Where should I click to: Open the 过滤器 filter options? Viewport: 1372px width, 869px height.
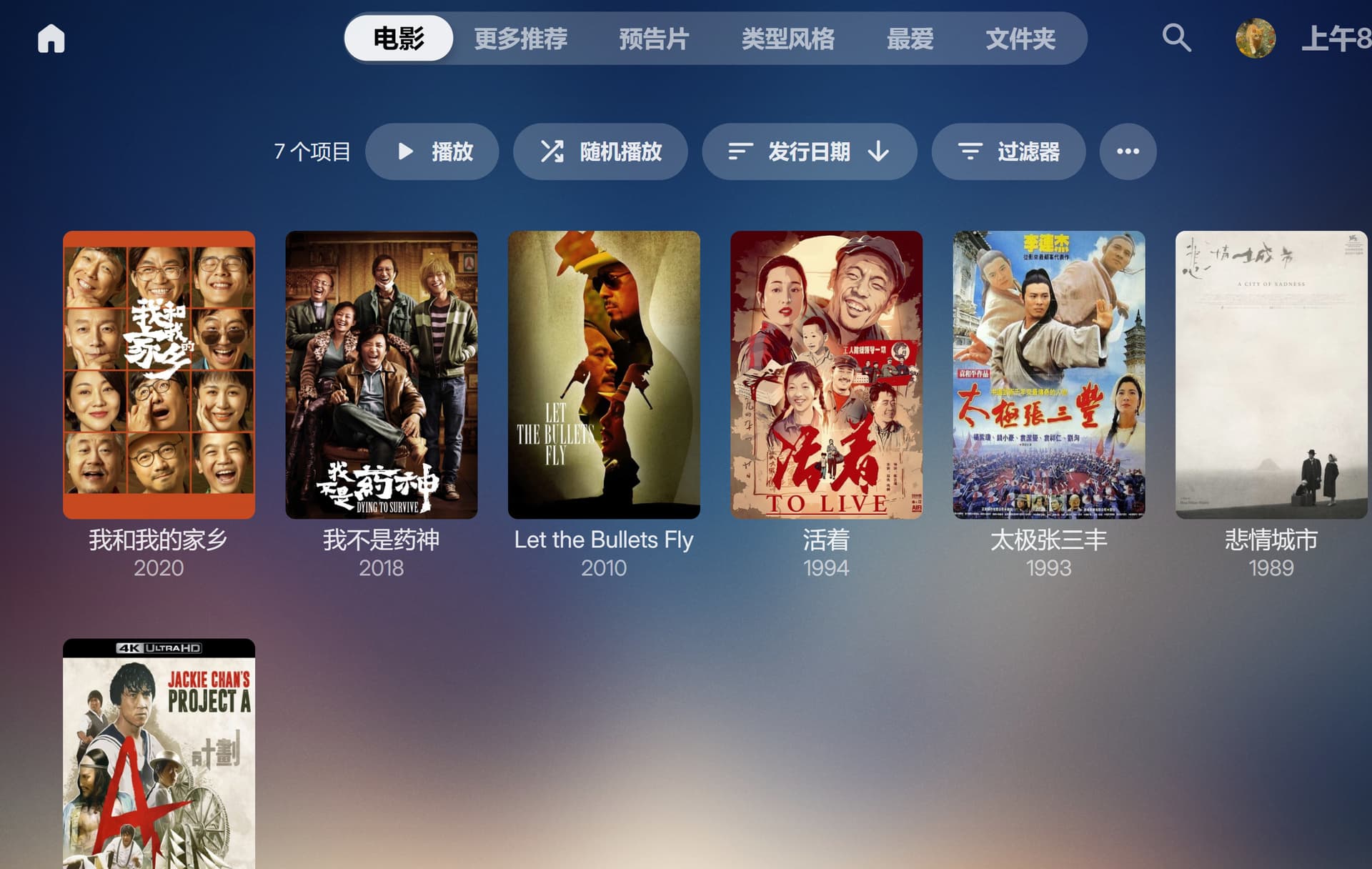(x=1008, y=152)
